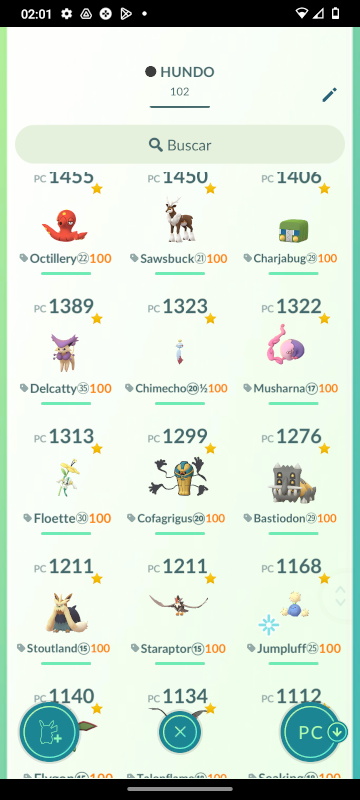Open Octillery's details
The height and width of the screenshot is (800, 360).
66,223
